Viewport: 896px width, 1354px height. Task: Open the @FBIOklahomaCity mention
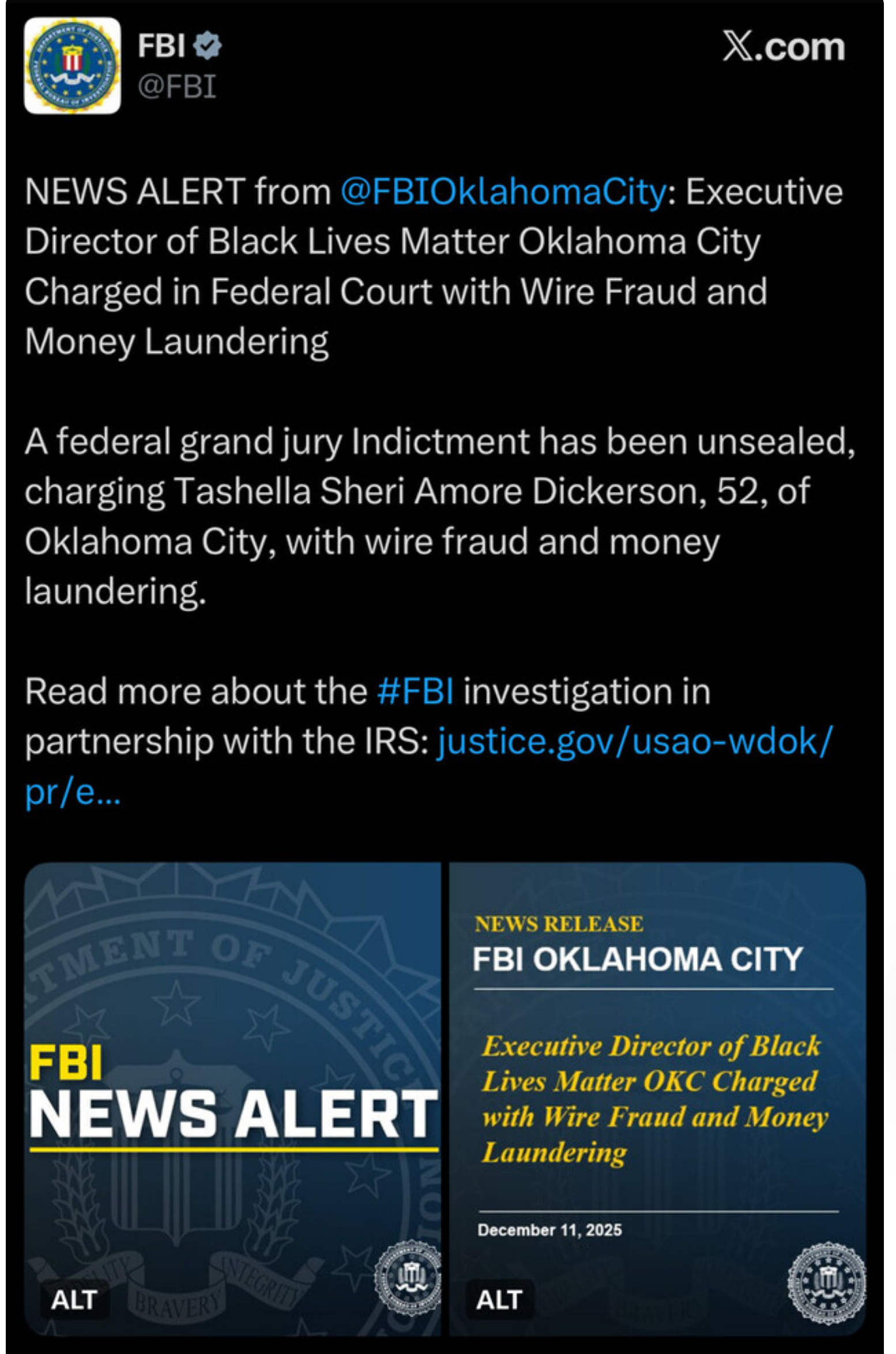click(x=503, y=191)
